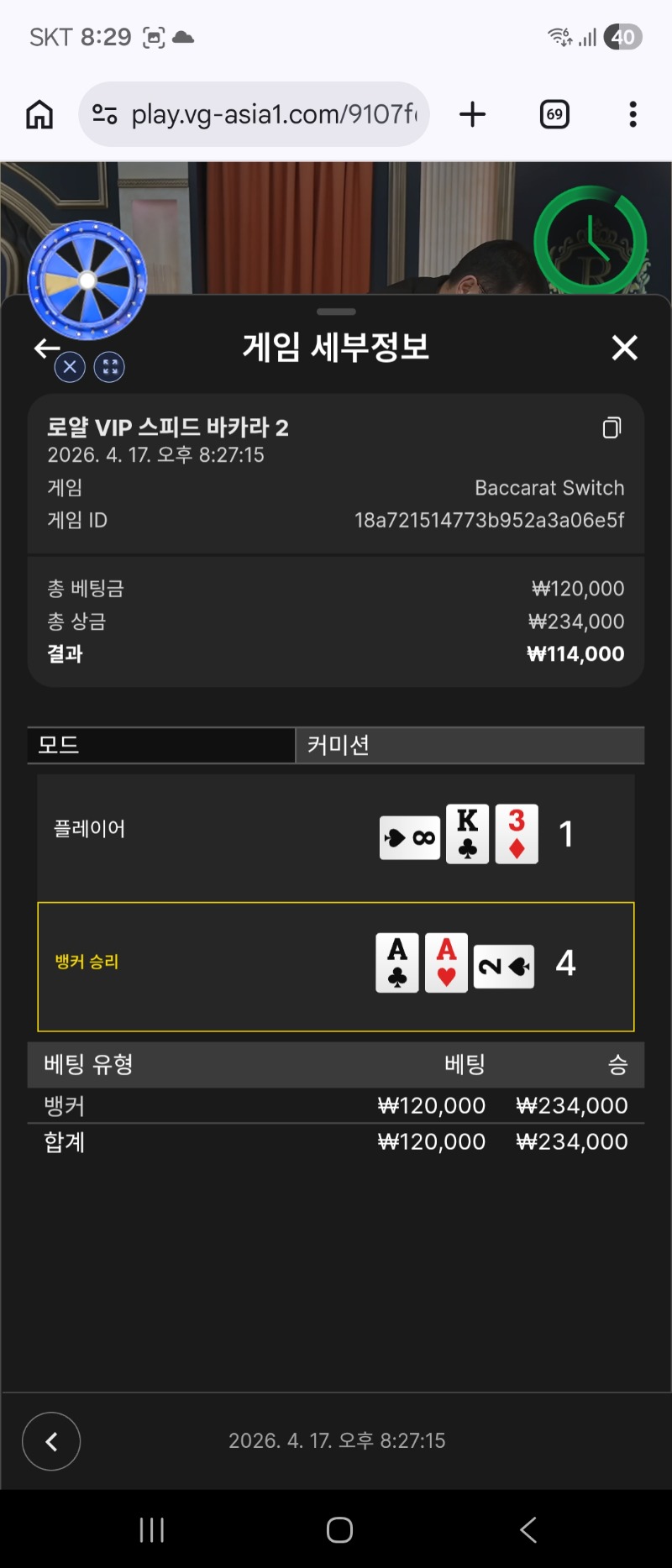Go to previous game round record
Image resolution: width=672 pixels, height=1568 pixels.
(51, 1441)
